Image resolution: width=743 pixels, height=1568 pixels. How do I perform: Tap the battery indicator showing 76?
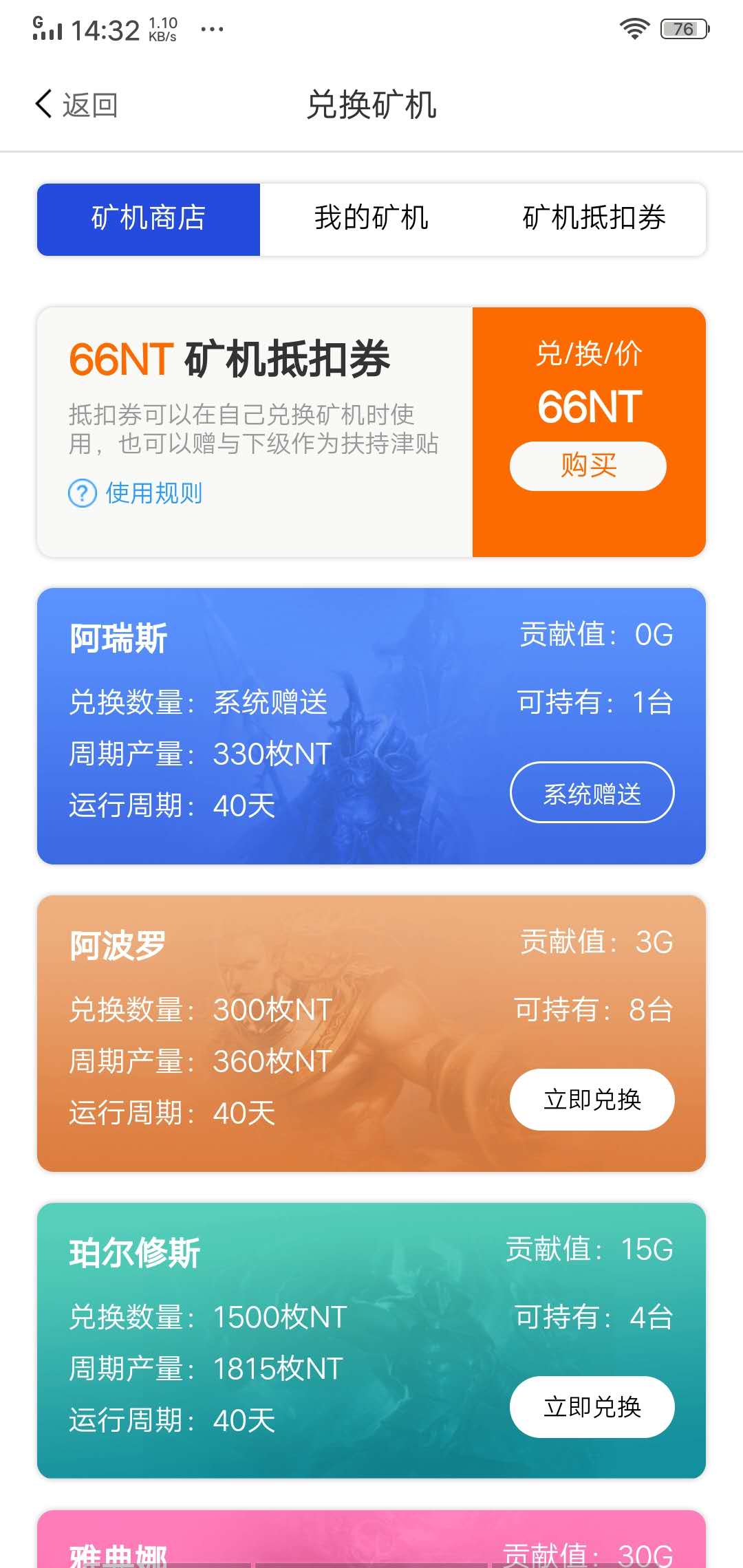pyautogui.click(x=683, y=29)
